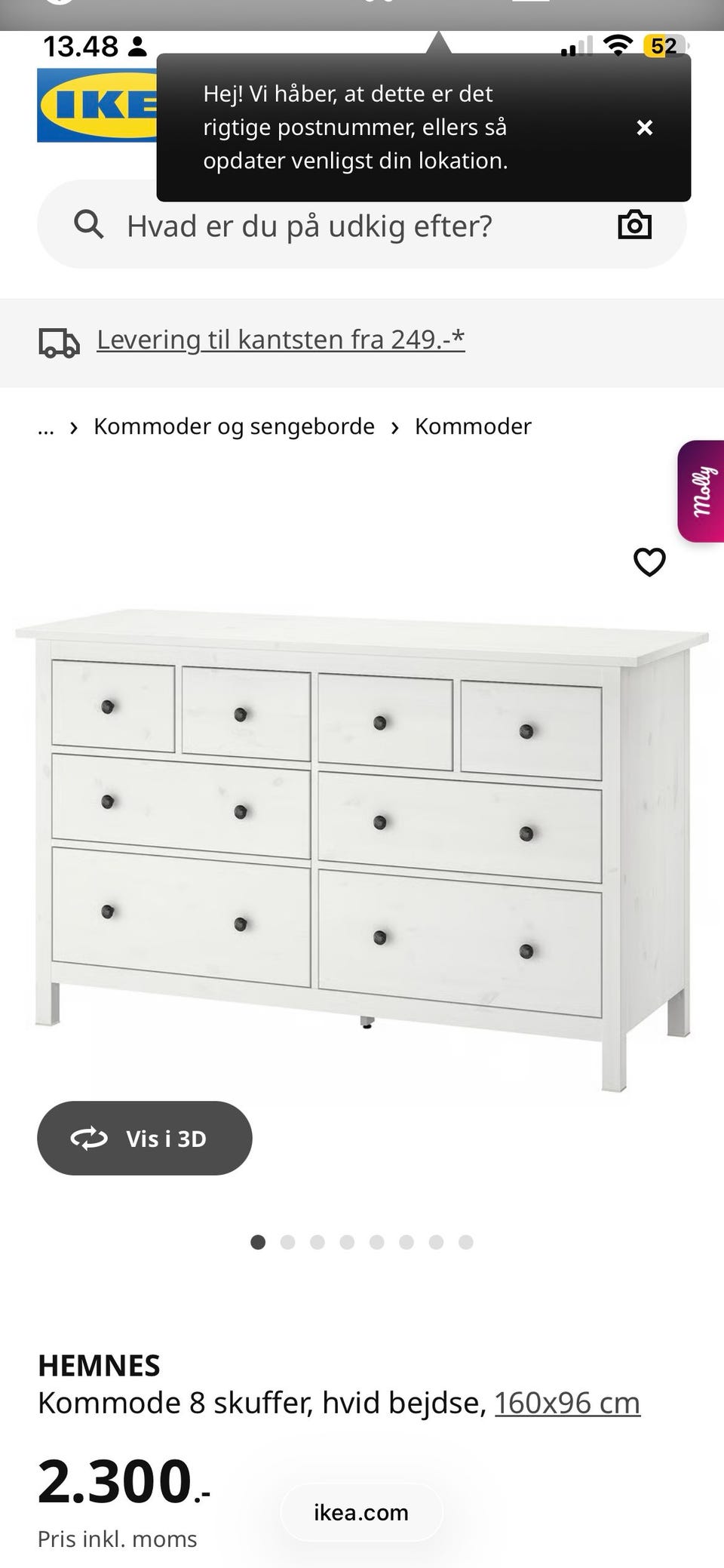Open the ikea.com button
The width and height of the screenshot is (724, 1568).
(360, 1512)
